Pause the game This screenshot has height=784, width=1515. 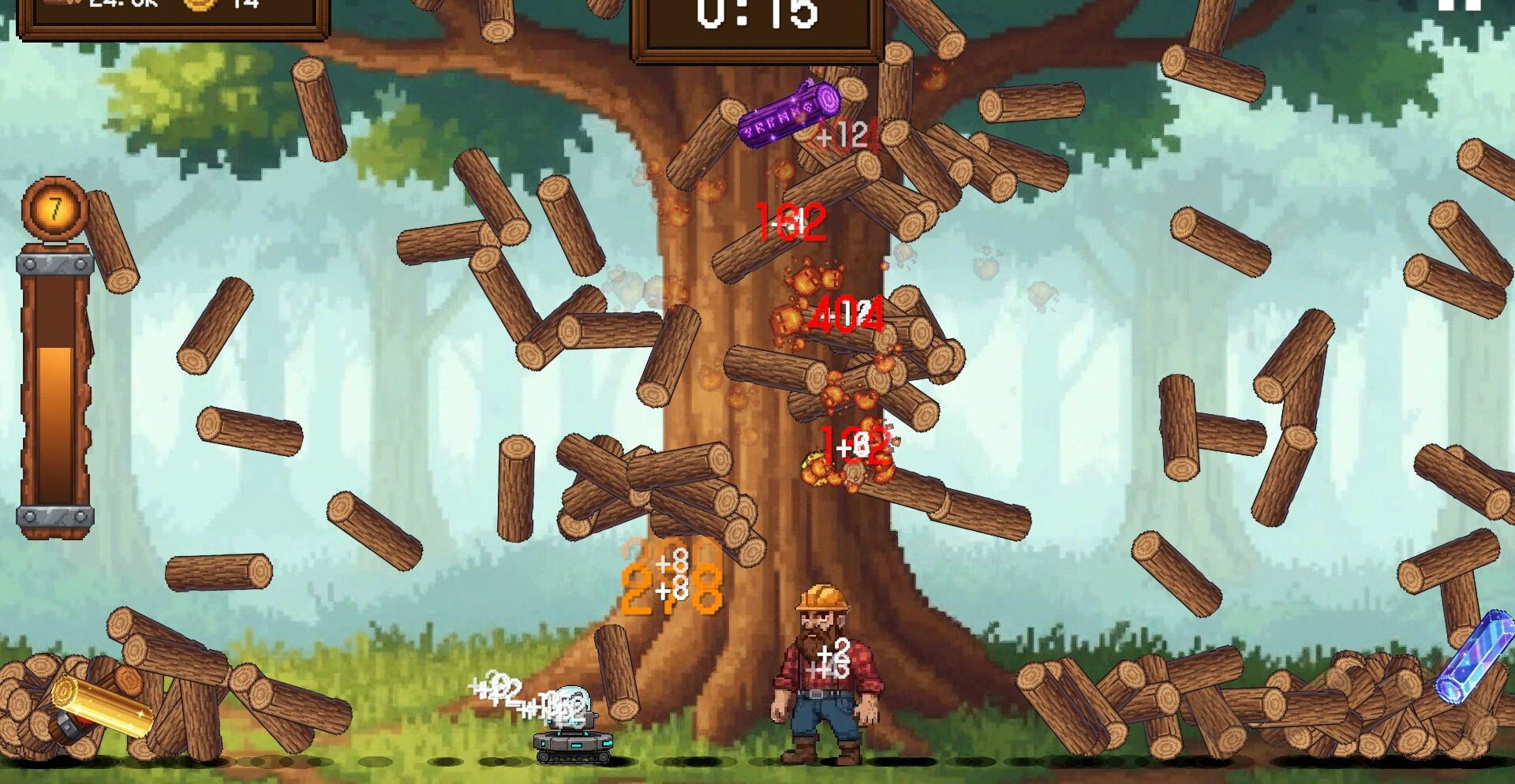(1459, 4)
